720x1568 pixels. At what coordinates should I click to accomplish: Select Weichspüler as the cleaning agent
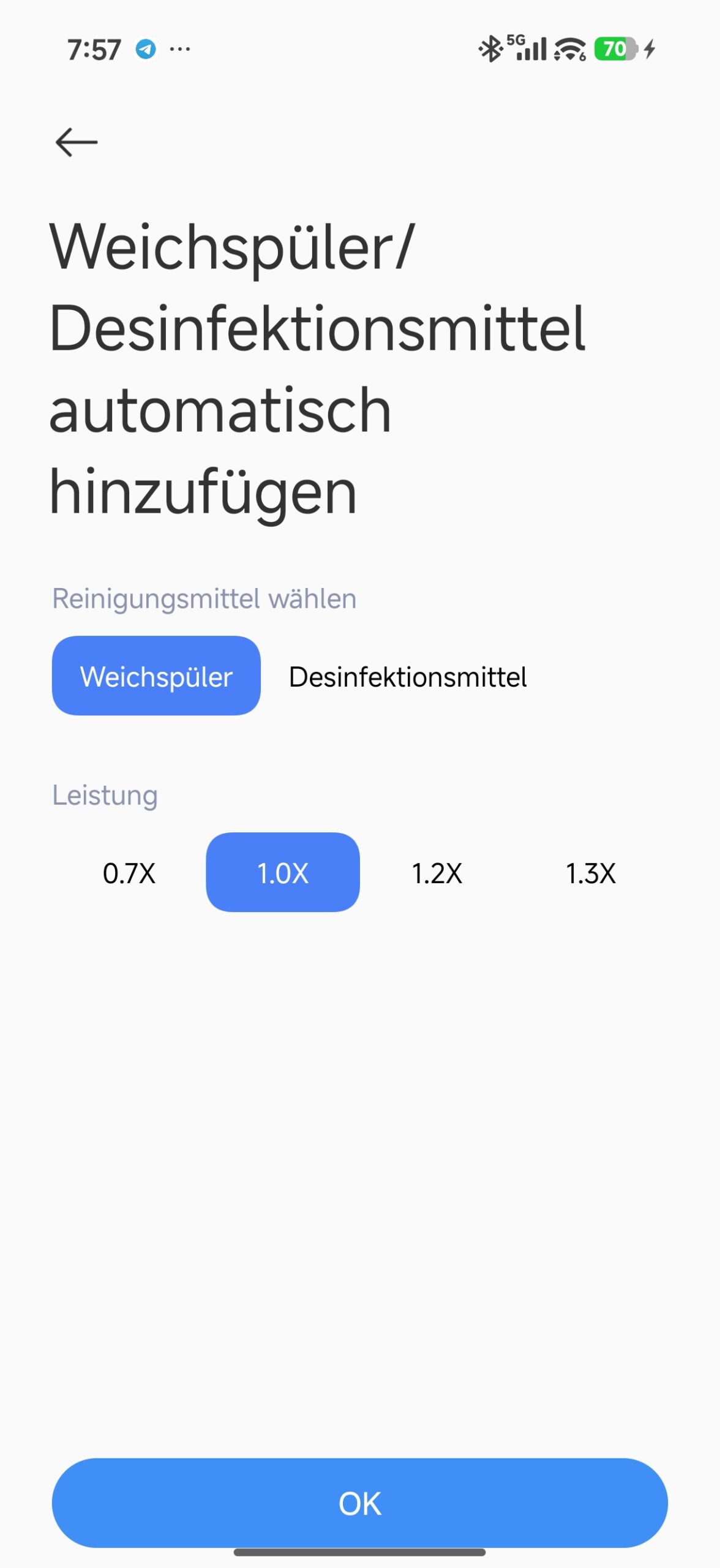(156, 676)
